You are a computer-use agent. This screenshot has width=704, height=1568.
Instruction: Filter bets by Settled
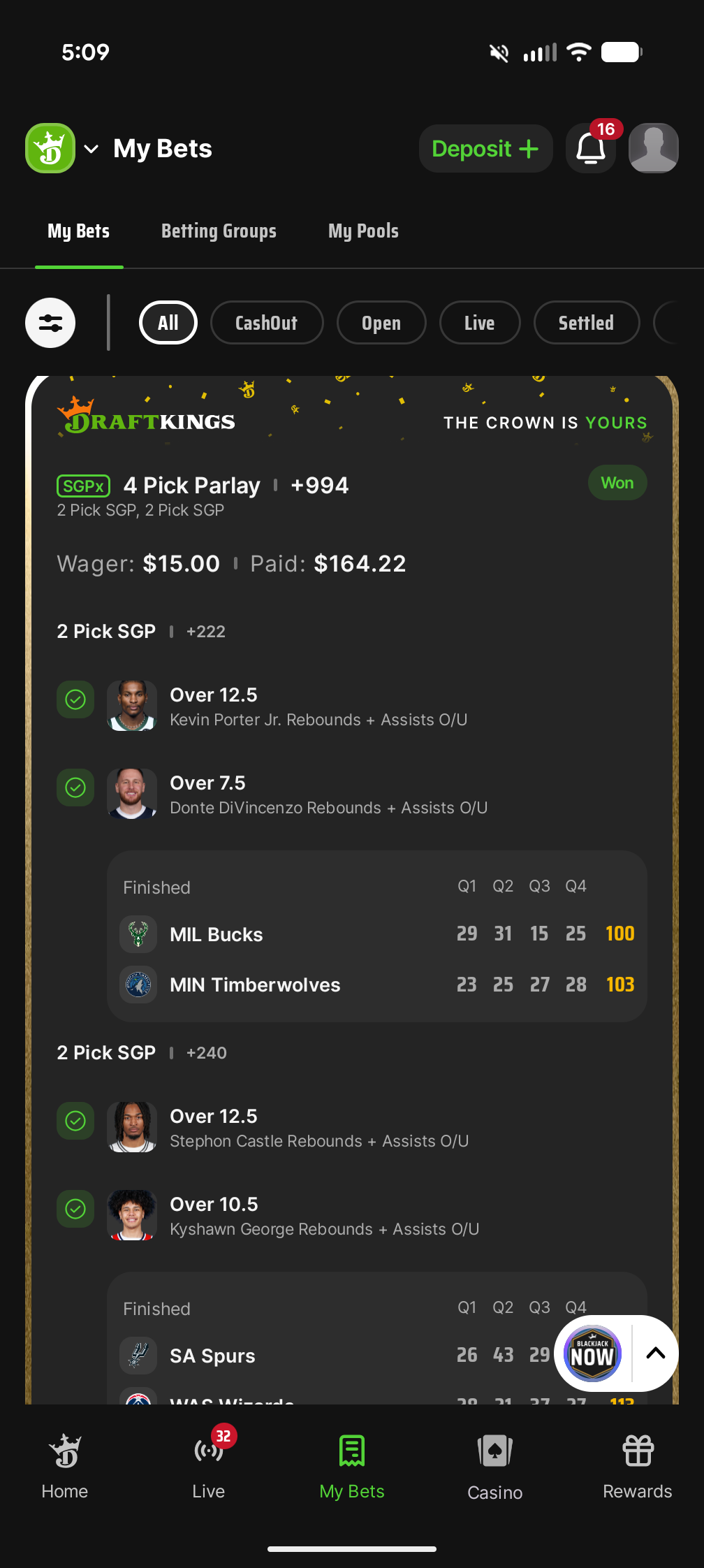(x=586, y=323)
